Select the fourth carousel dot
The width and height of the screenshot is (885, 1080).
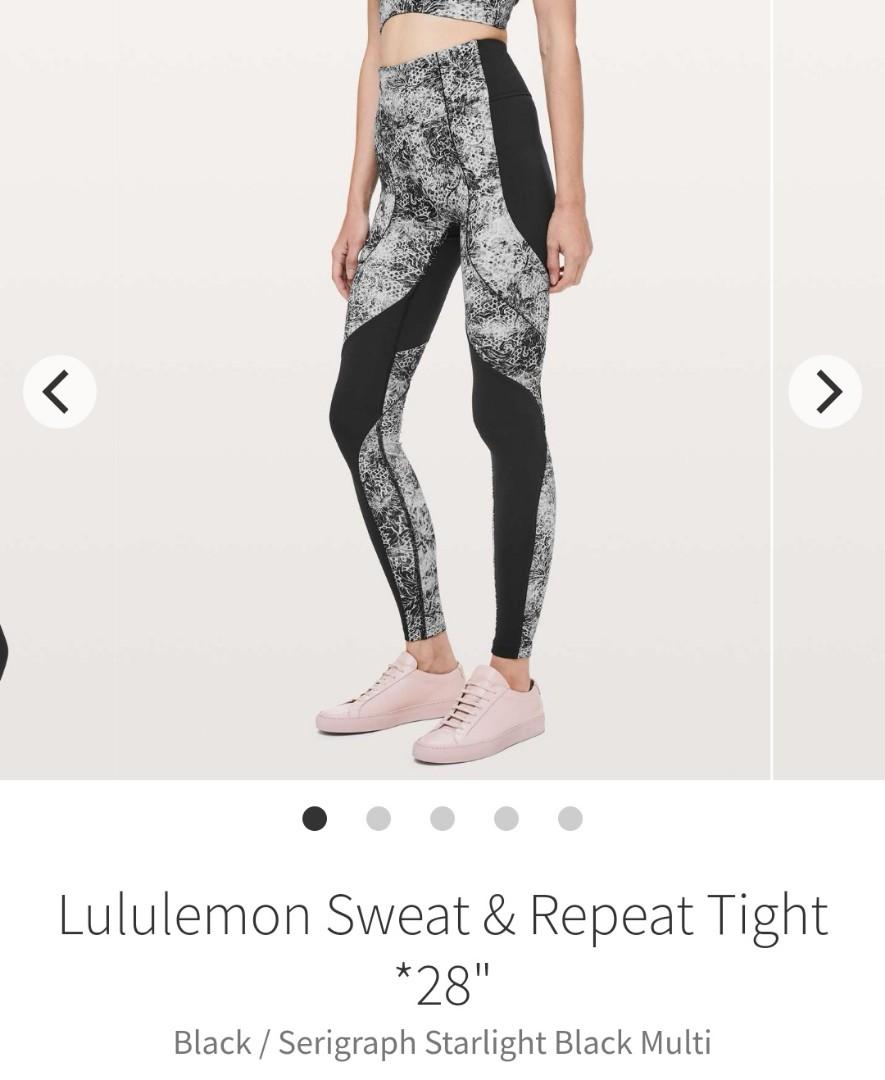tap(506, 819)
